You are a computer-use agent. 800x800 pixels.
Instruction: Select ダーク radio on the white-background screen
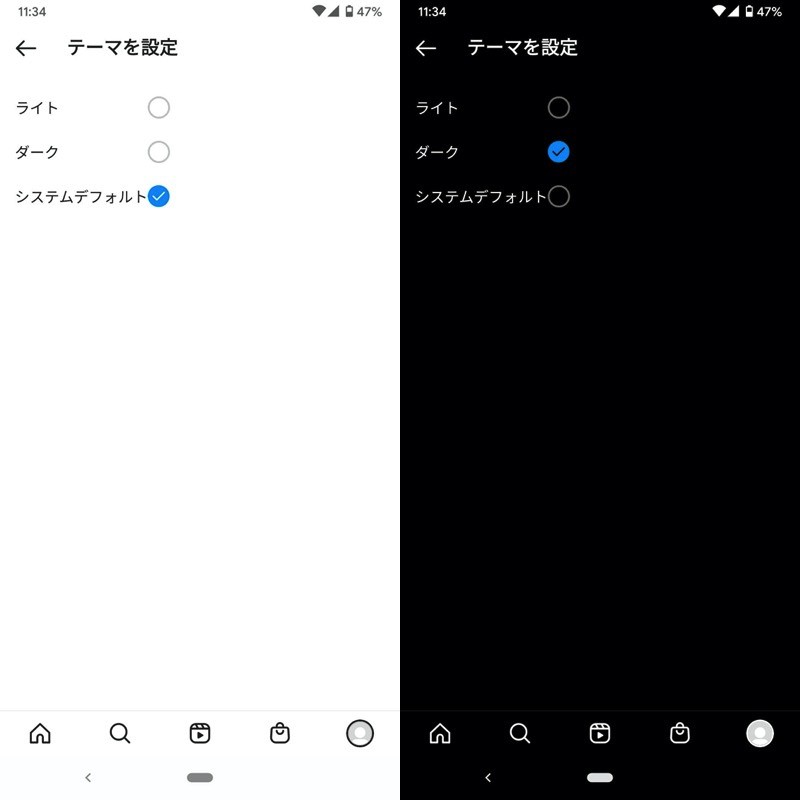click(x=158, y=152)
